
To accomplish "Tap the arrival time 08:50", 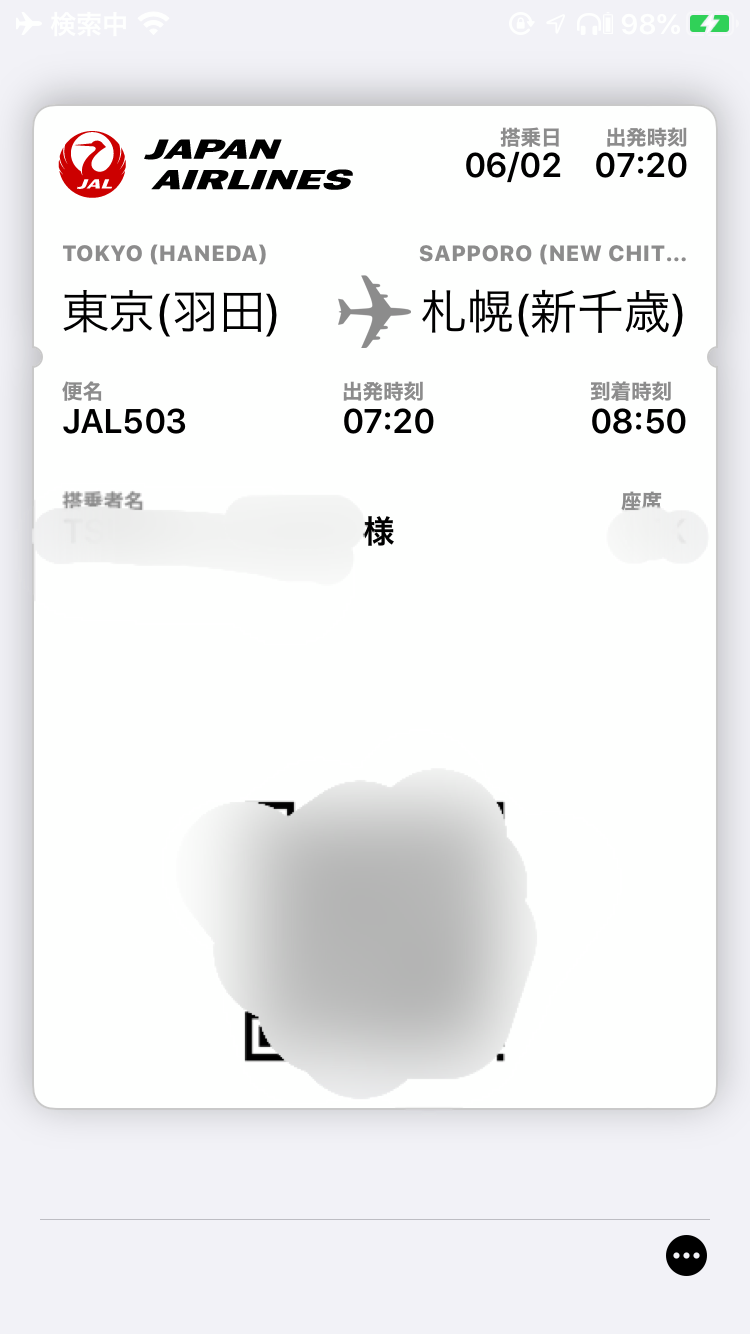I will coord(637,422).
